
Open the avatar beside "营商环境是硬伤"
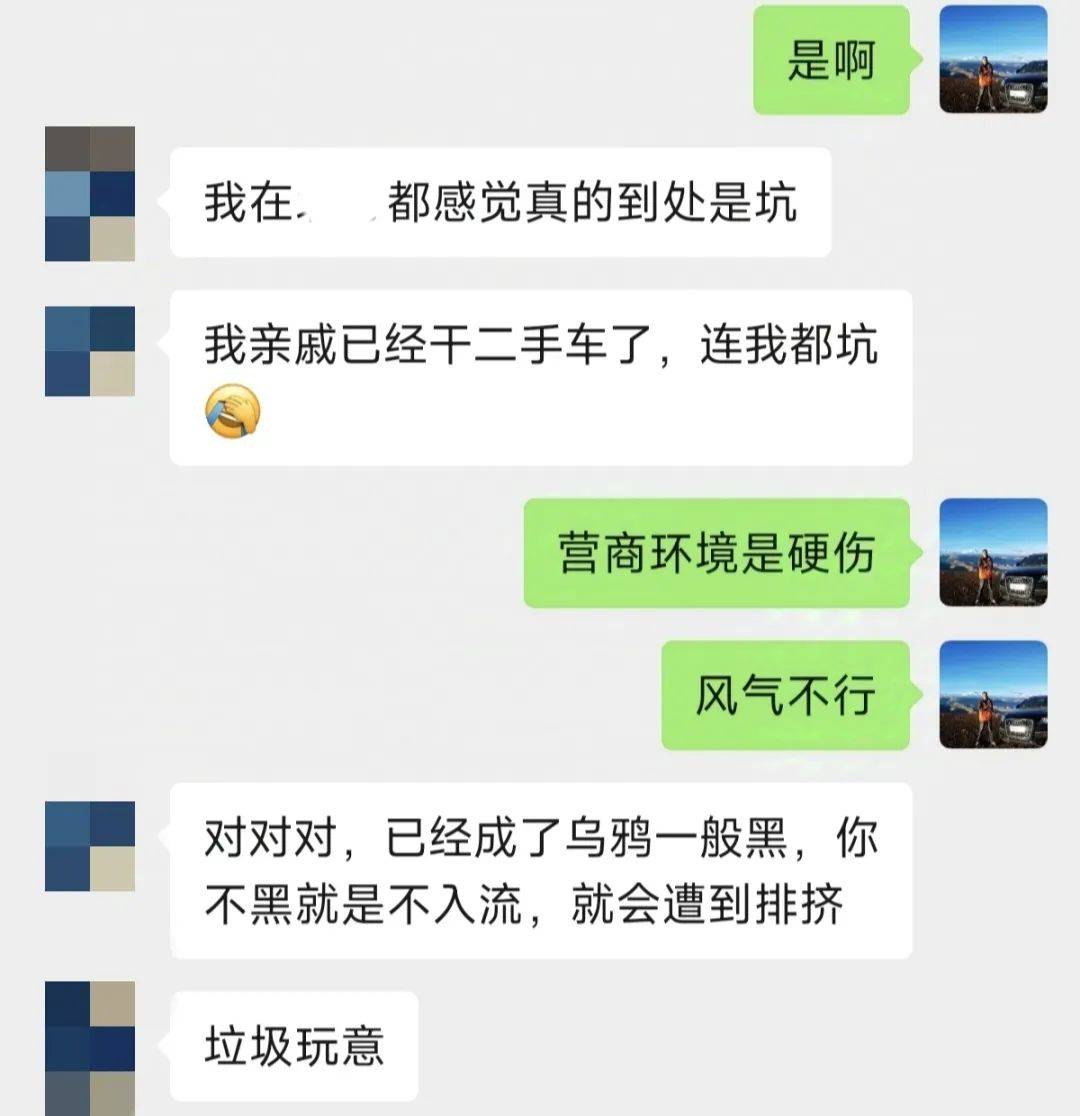(993, 552)
